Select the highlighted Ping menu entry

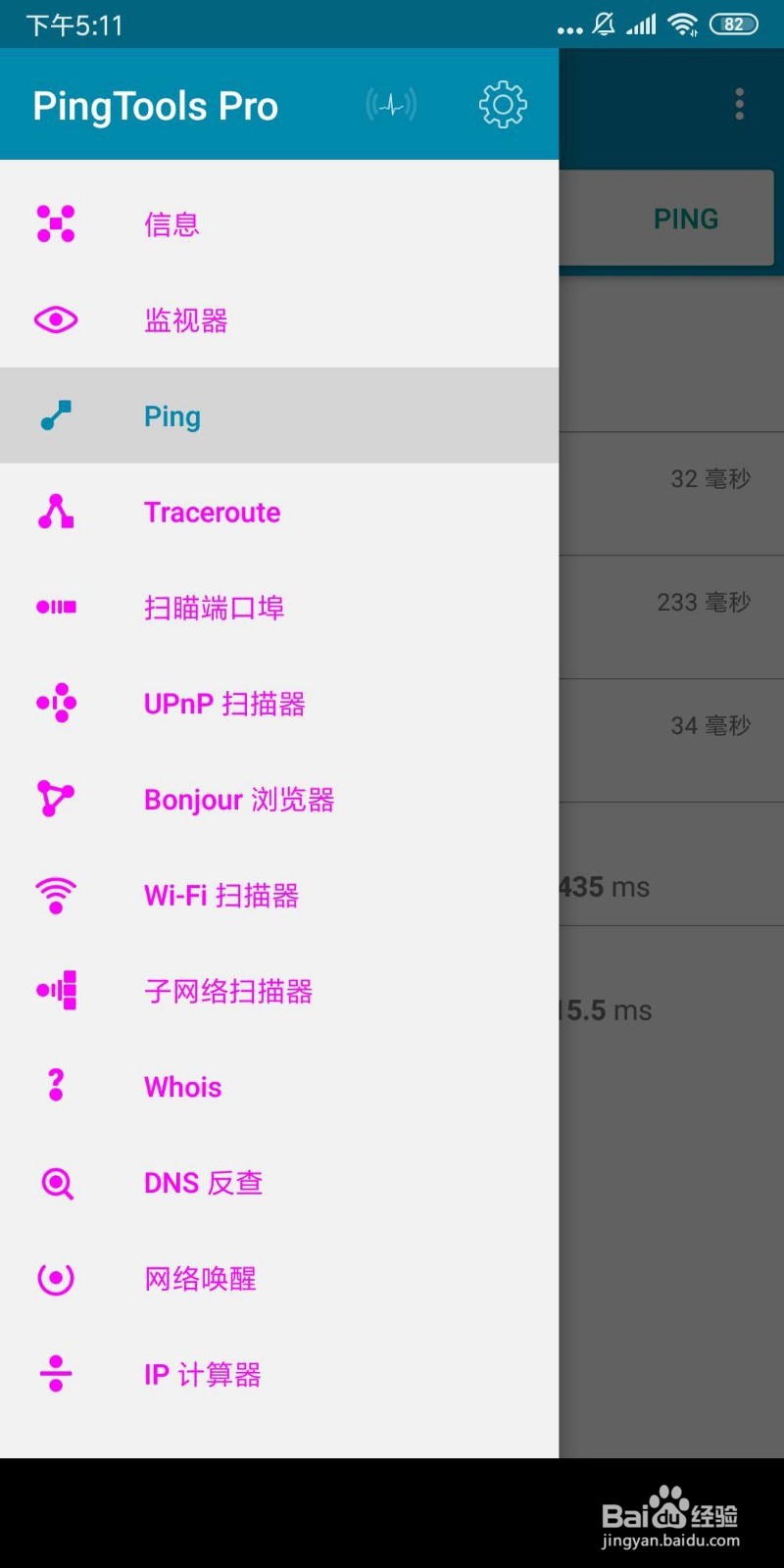(279, 416)
